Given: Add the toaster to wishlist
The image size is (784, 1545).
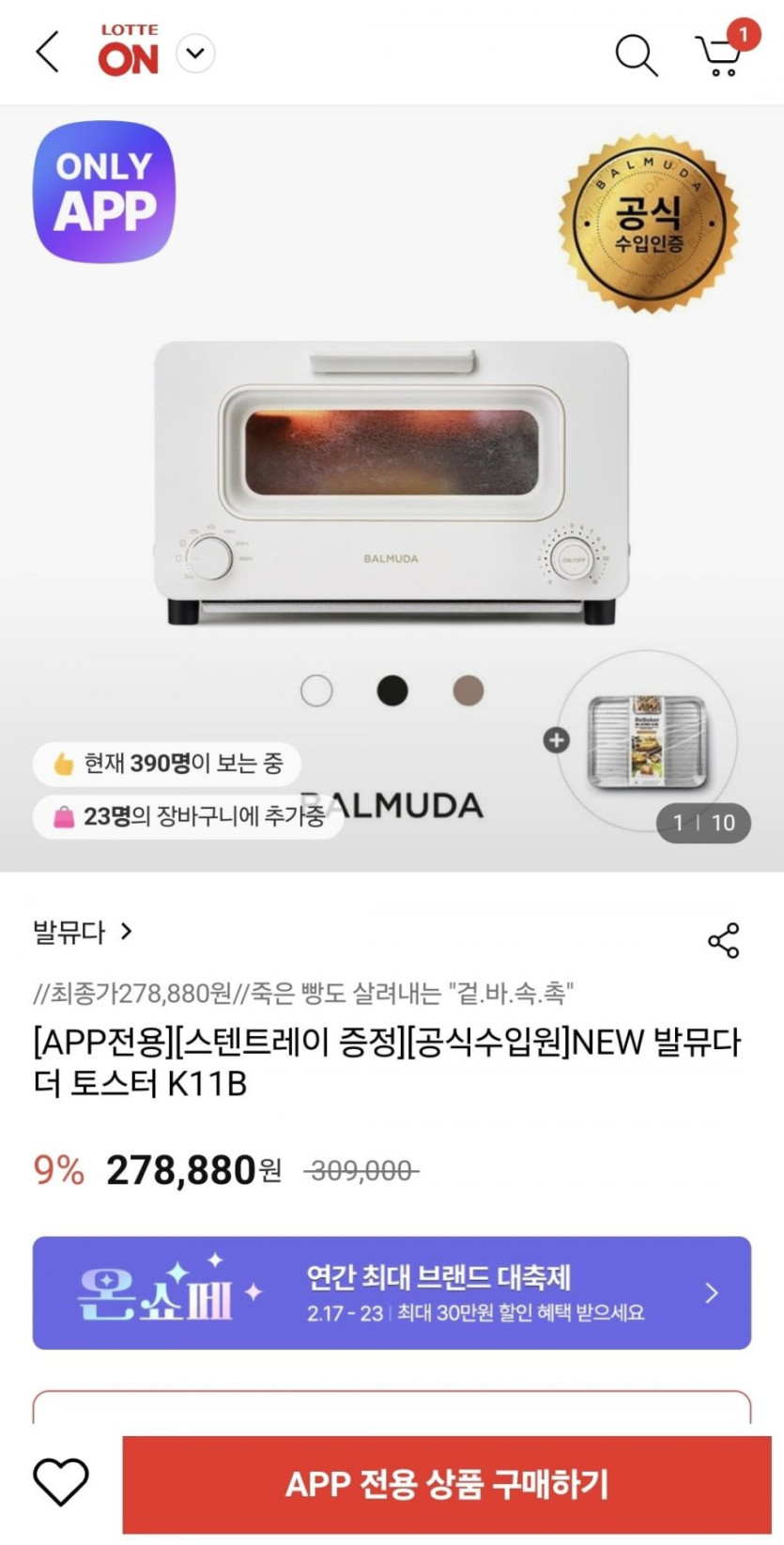Looking at the screenshot, I should 61,1483.
